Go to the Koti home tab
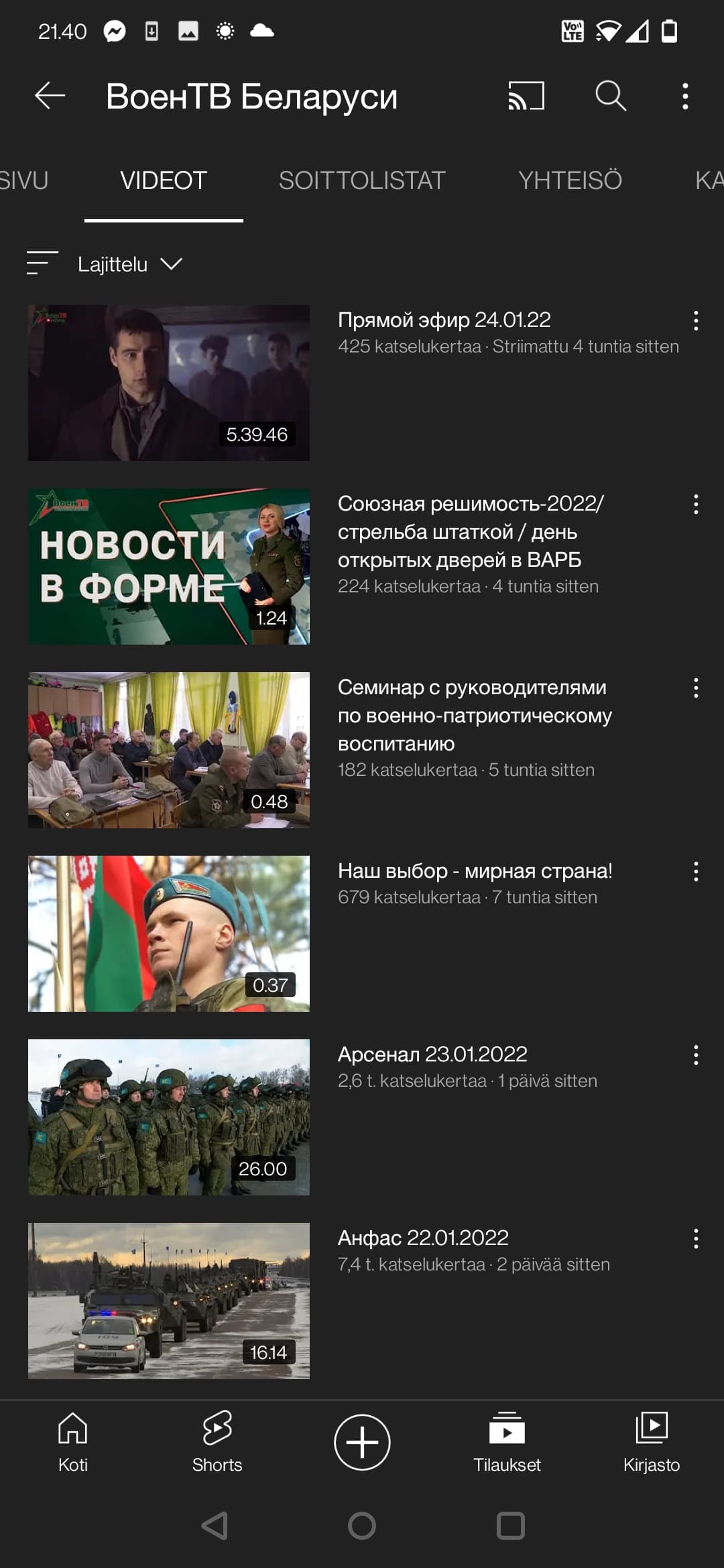 72,1442
